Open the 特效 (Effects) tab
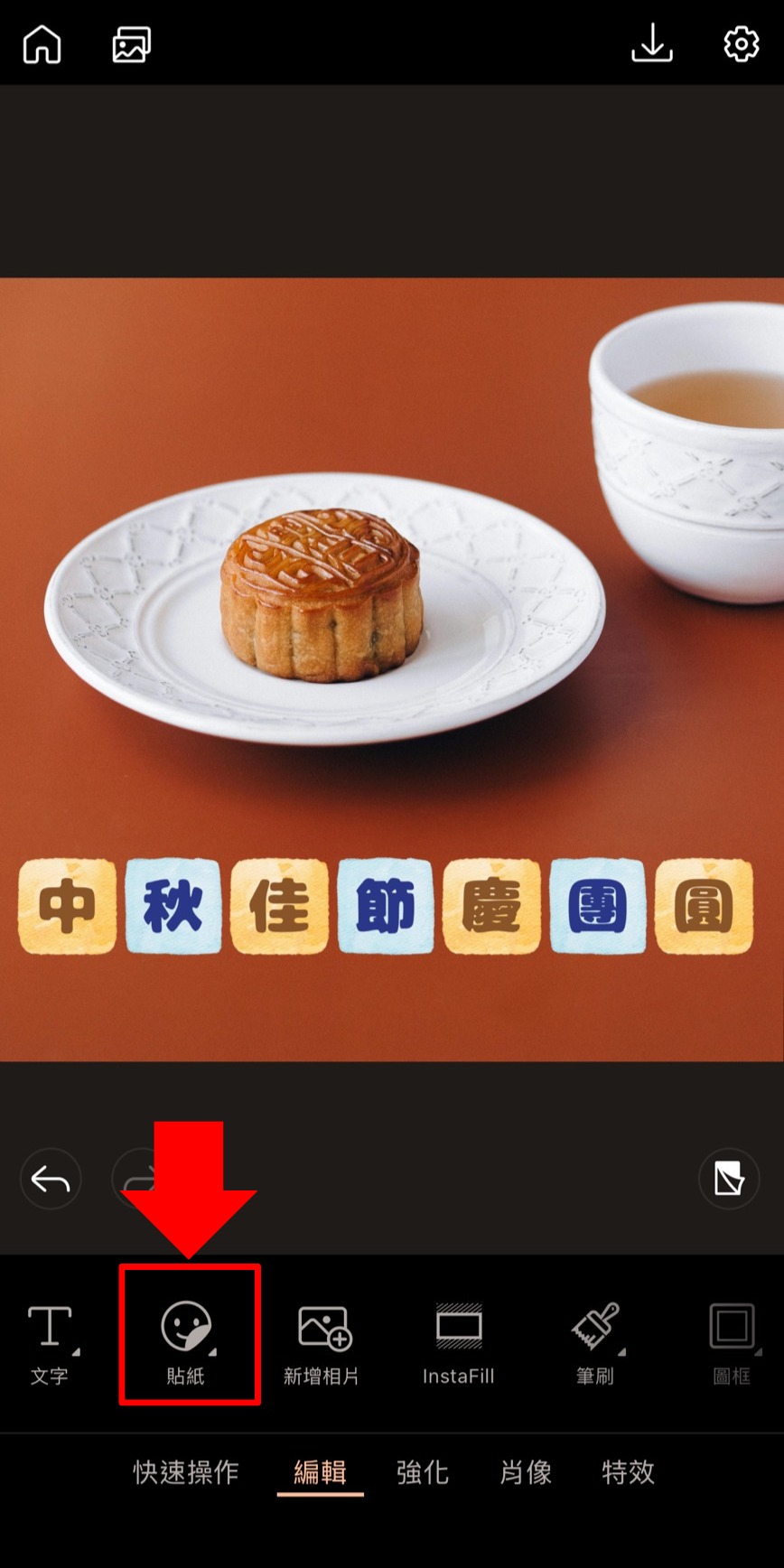This screenshot has width=784, height=1568. pos(627,1472)
